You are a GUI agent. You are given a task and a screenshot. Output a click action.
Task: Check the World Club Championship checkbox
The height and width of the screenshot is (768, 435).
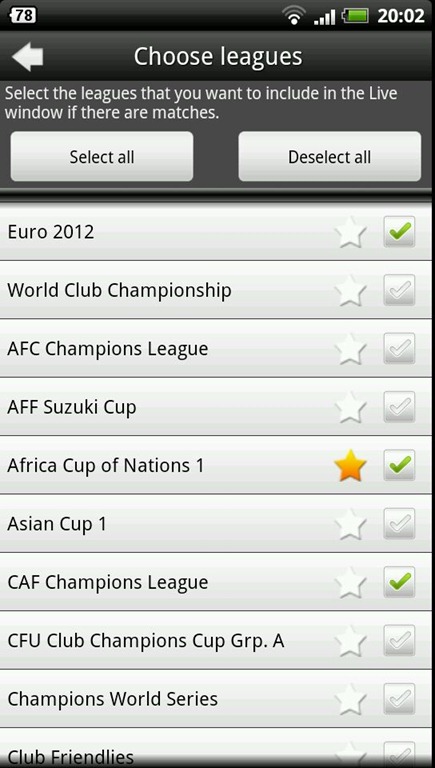click(x=399, y=290)
